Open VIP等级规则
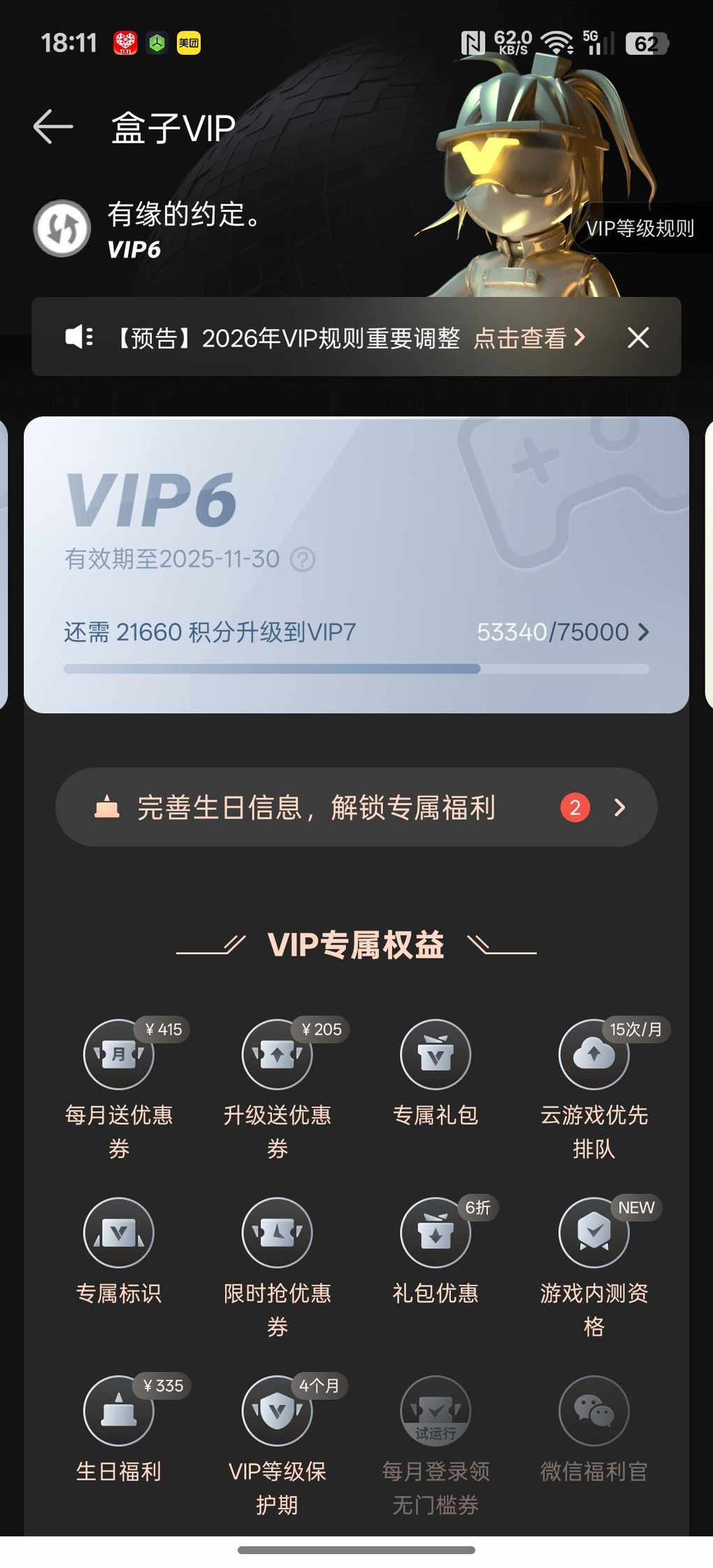Viewport: 713px width, 1568px height. coord(639,228)
